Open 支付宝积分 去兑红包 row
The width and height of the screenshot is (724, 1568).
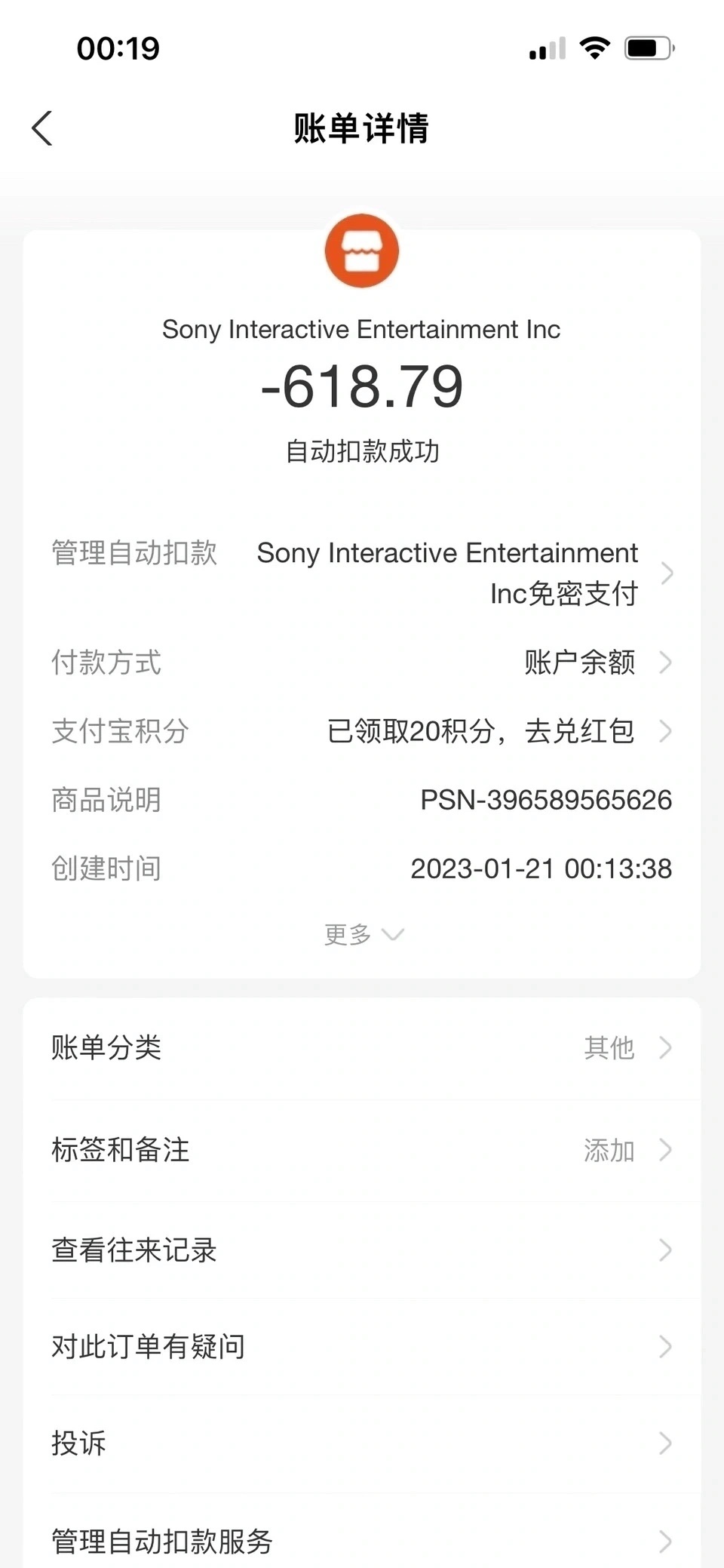coord(362,731)
